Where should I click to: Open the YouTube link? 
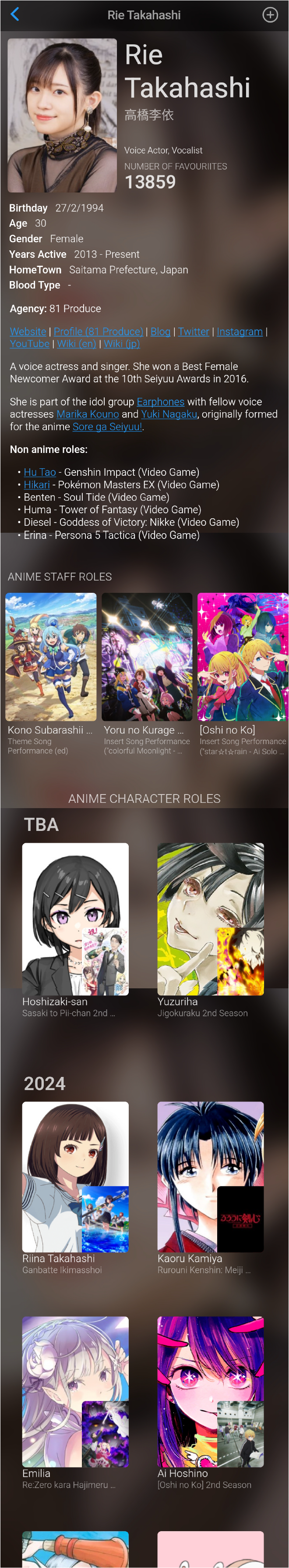29,344
